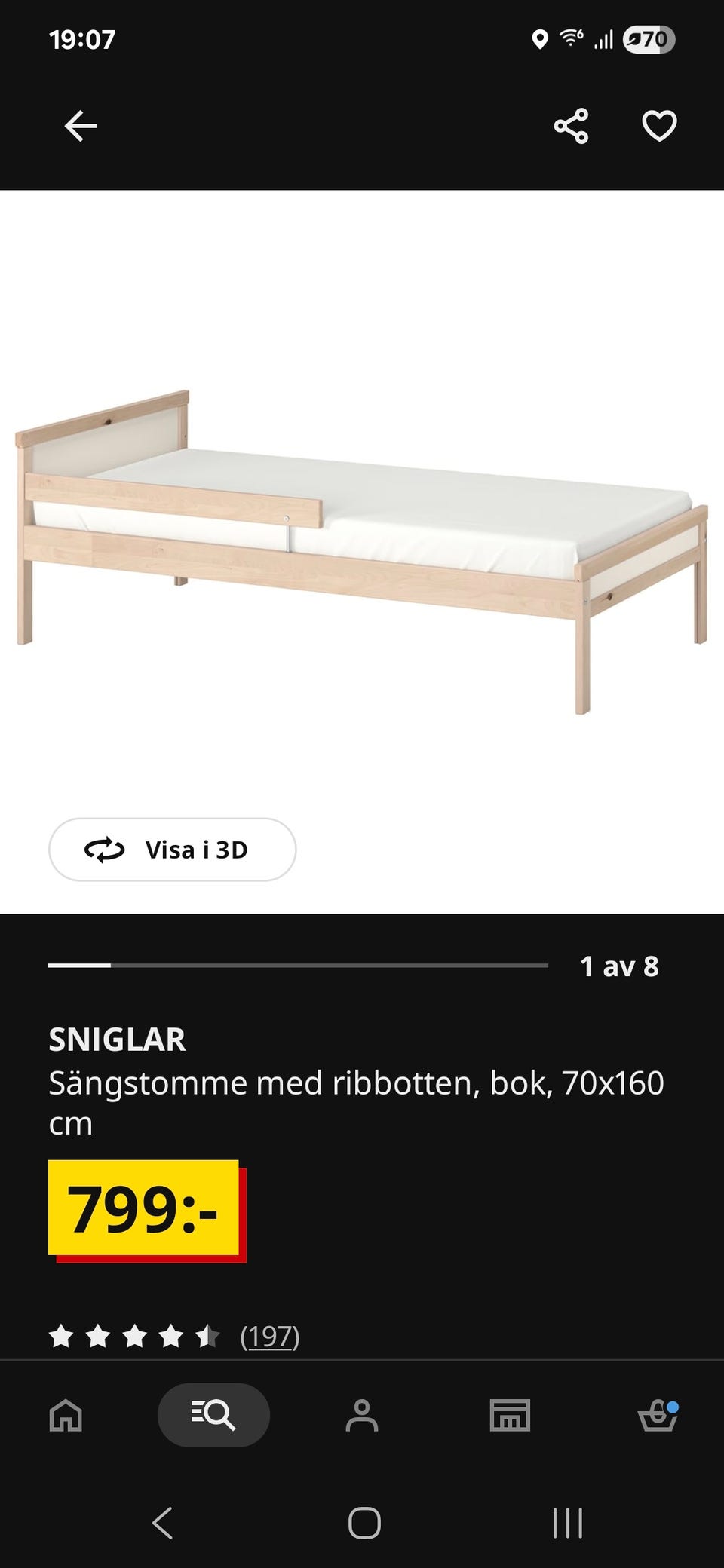The height and width of the screenshot is (1568, 724).
Task: Open the store locator icon
Action: click(510, 1414)
